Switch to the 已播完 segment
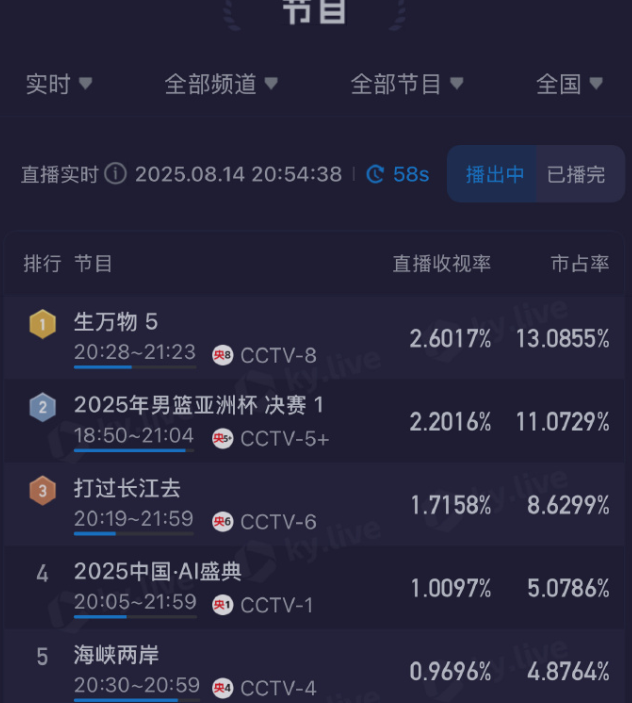Viewport: 632px width, 703px height. tap(576, 174)
